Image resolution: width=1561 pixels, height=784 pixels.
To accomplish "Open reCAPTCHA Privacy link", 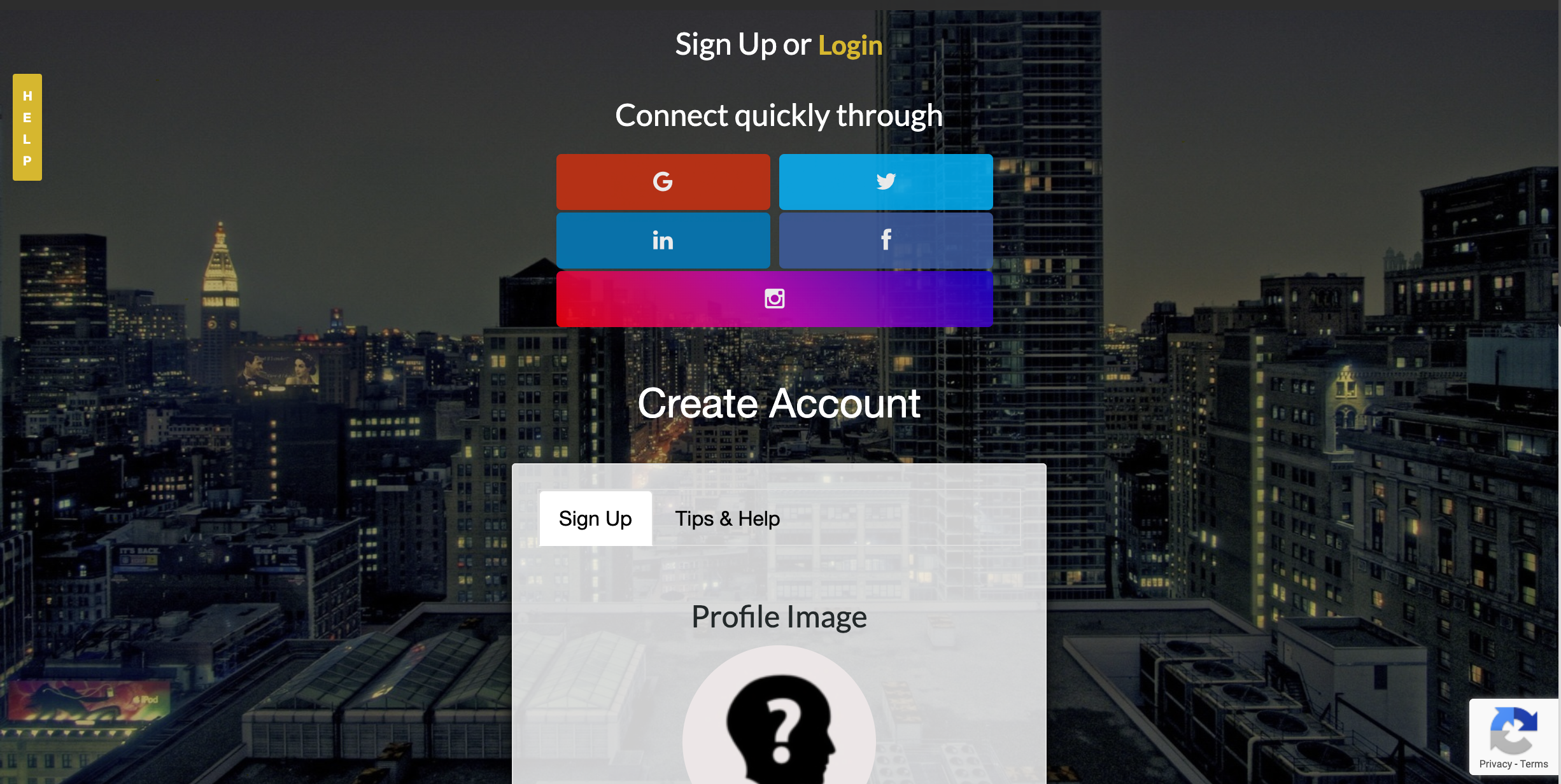I will tap(1495, 764).
